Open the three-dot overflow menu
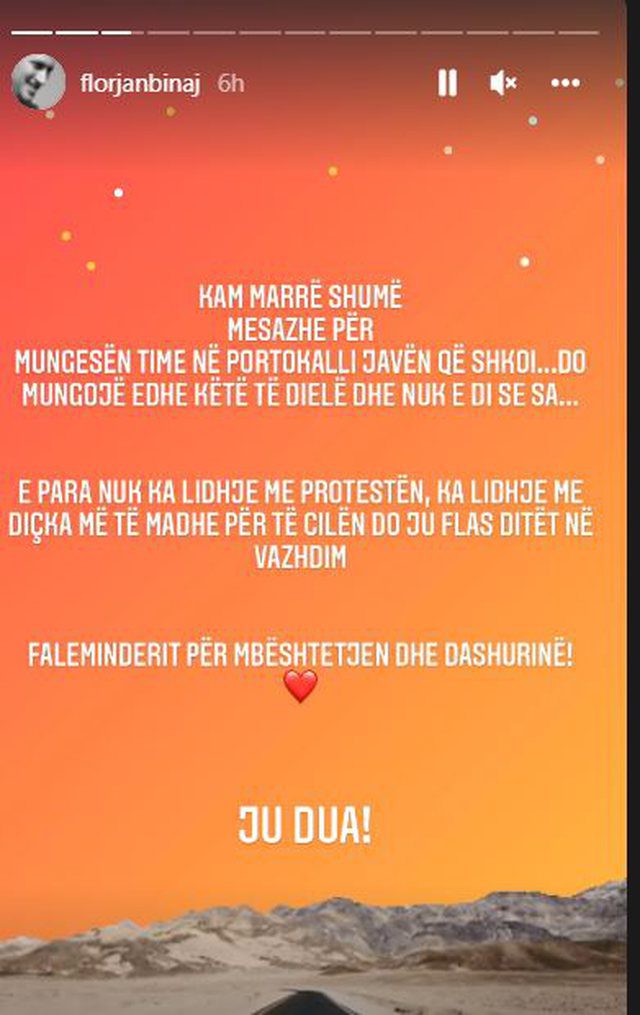 (x=566, y=84)
